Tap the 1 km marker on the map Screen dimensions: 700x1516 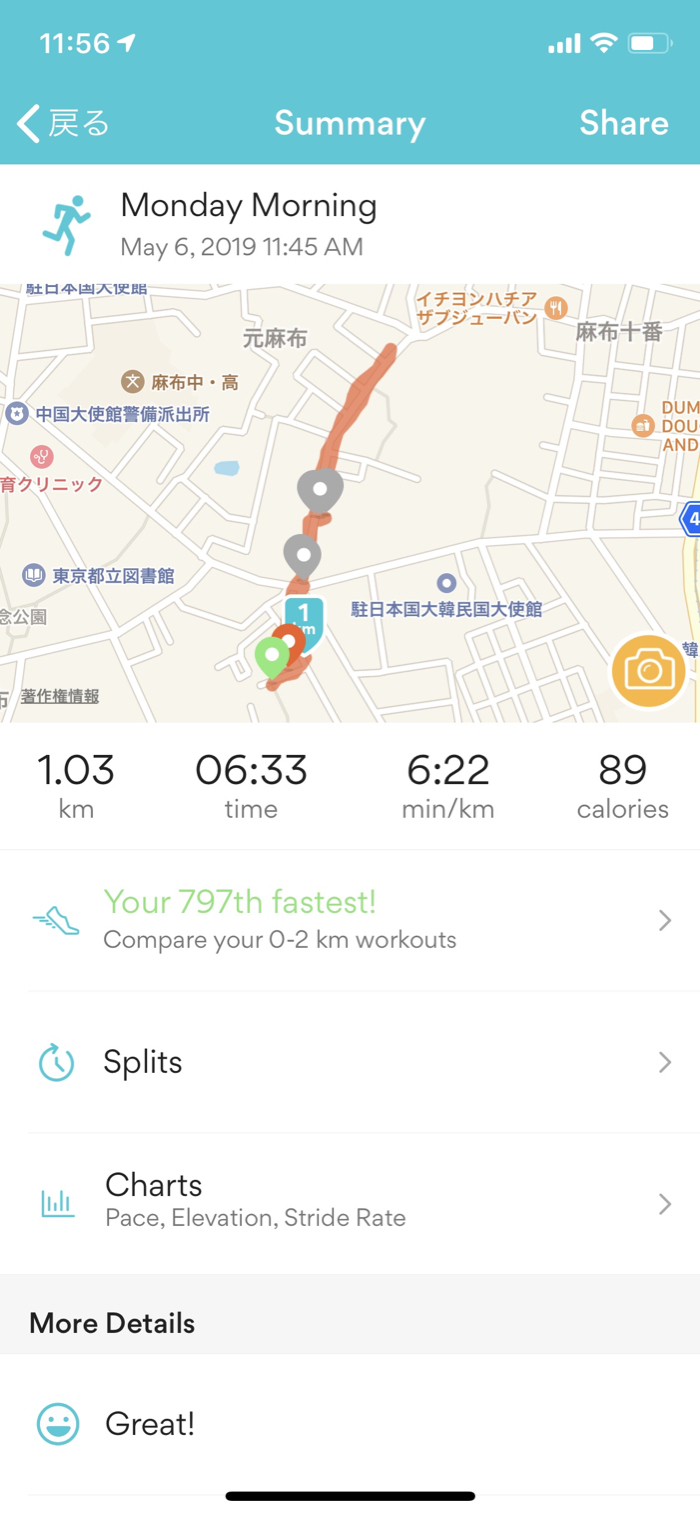[305, 617]
